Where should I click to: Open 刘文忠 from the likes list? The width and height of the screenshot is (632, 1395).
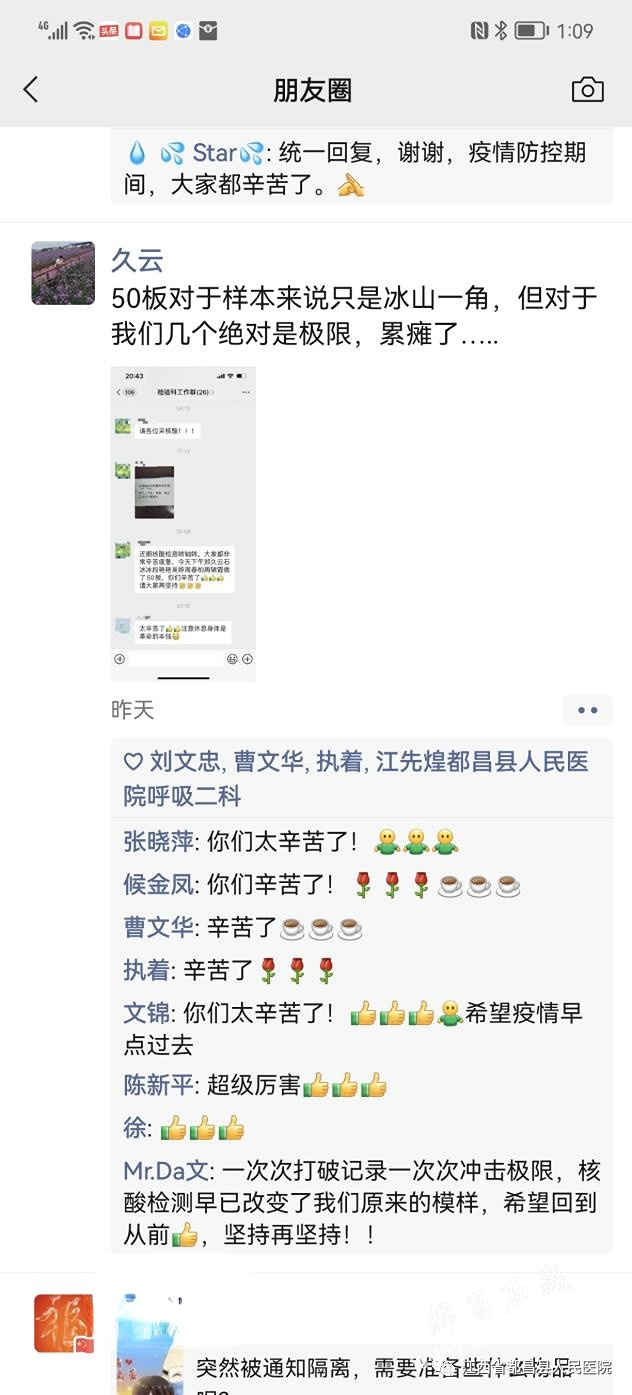pos(185,762)
